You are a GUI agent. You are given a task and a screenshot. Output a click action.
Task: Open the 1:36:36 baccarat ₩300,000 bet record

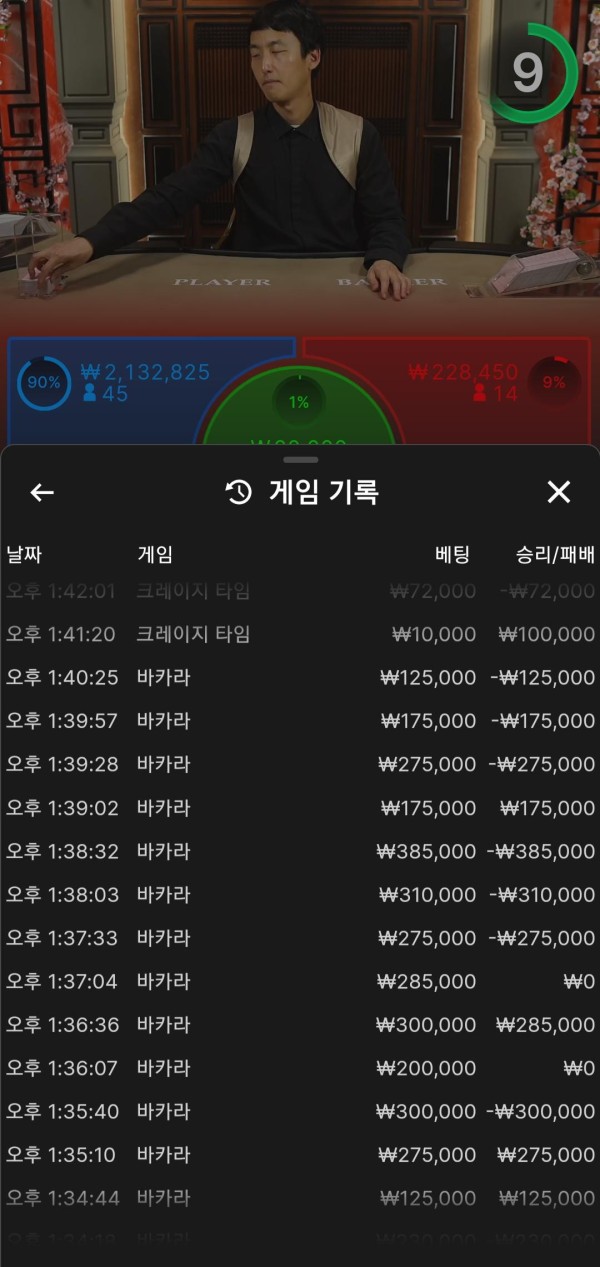tap(300, 1025)
